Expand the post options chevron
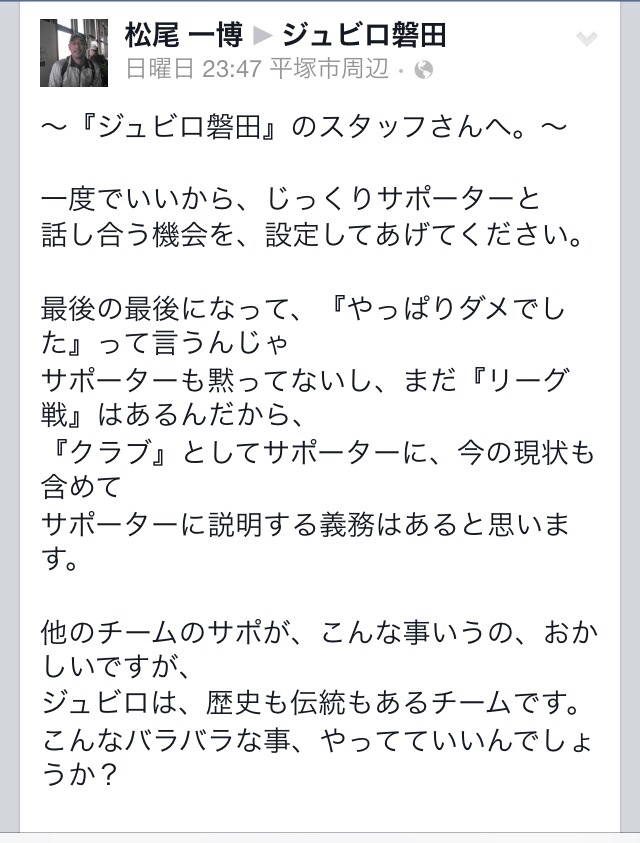The height and width of the screenshot is (843, 640). point(586,39)
